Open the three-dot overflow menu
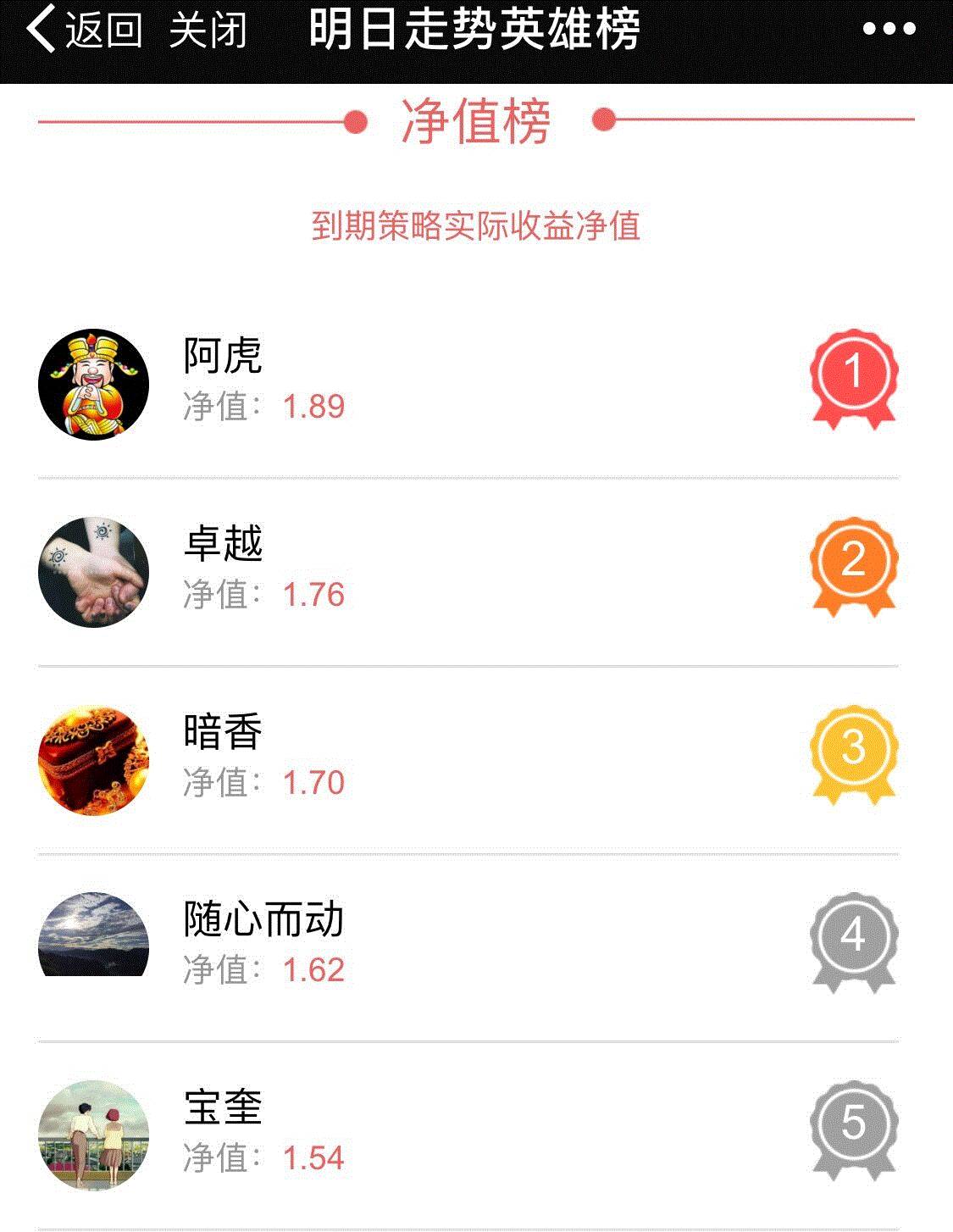 click(x=889, y=30)
